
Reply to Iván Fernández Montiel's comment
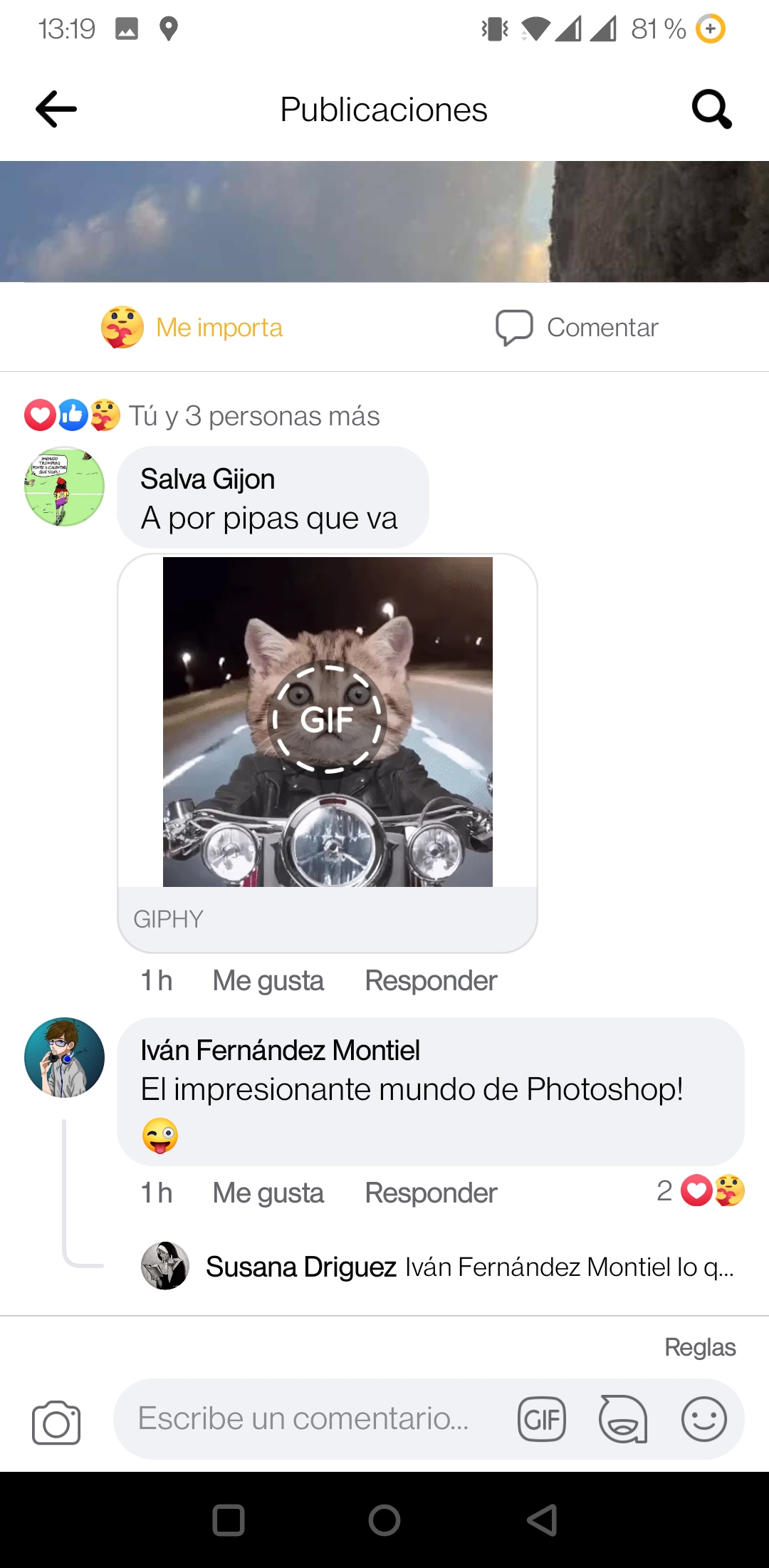[x=431, y=1193]
